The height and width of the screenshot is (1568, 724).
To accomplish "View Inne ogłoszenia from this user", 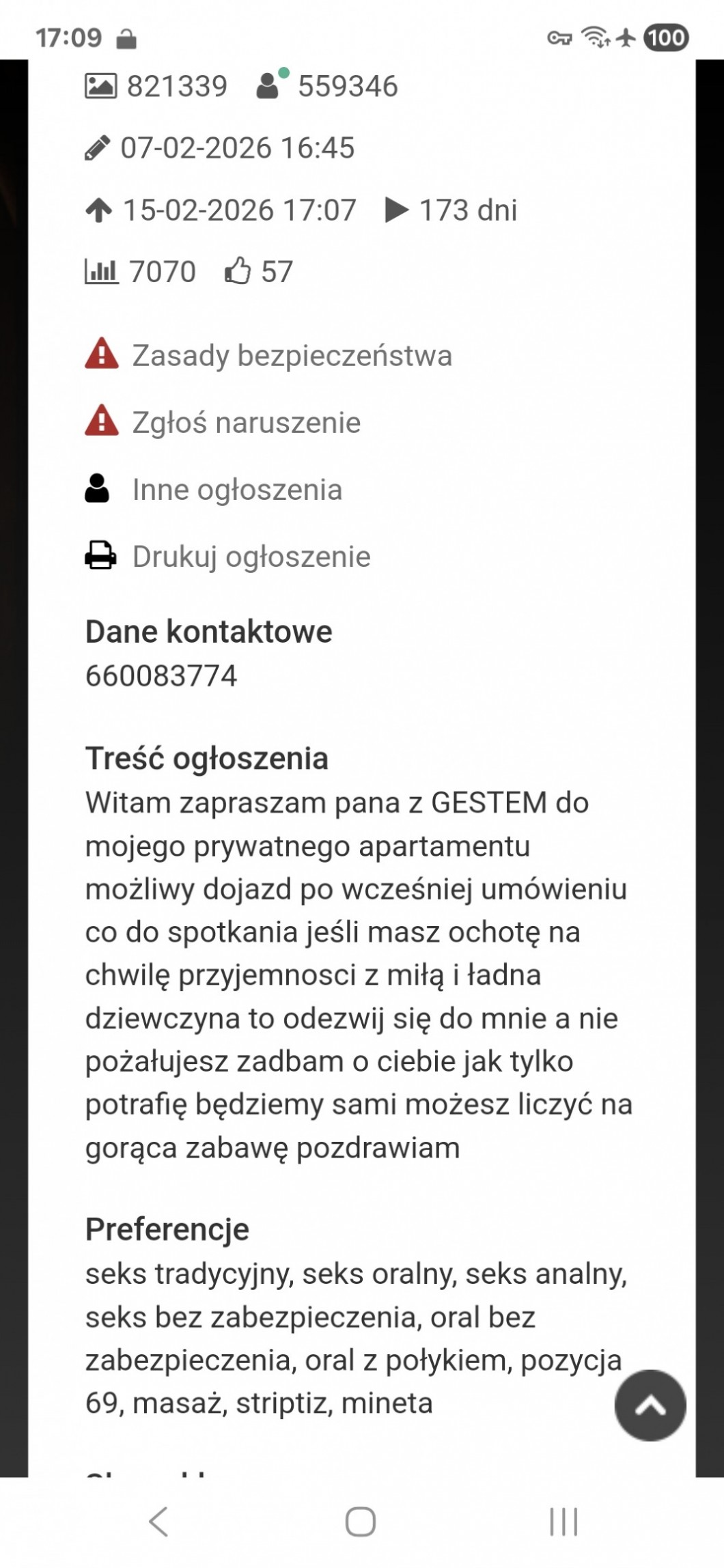I will tap(237, 490).
